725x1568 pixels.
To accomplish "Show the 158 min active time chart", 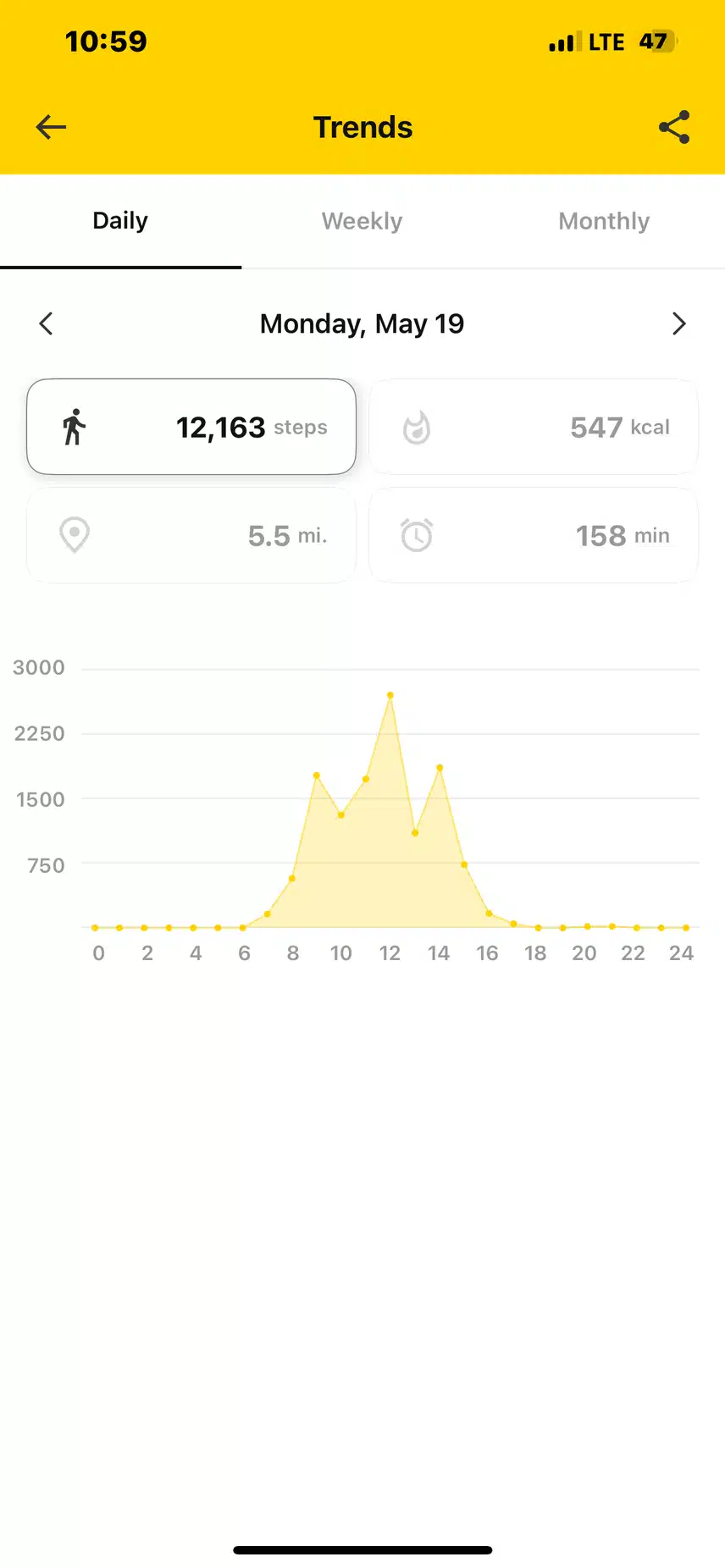I will pyautogui.click(x=534, y=535).
